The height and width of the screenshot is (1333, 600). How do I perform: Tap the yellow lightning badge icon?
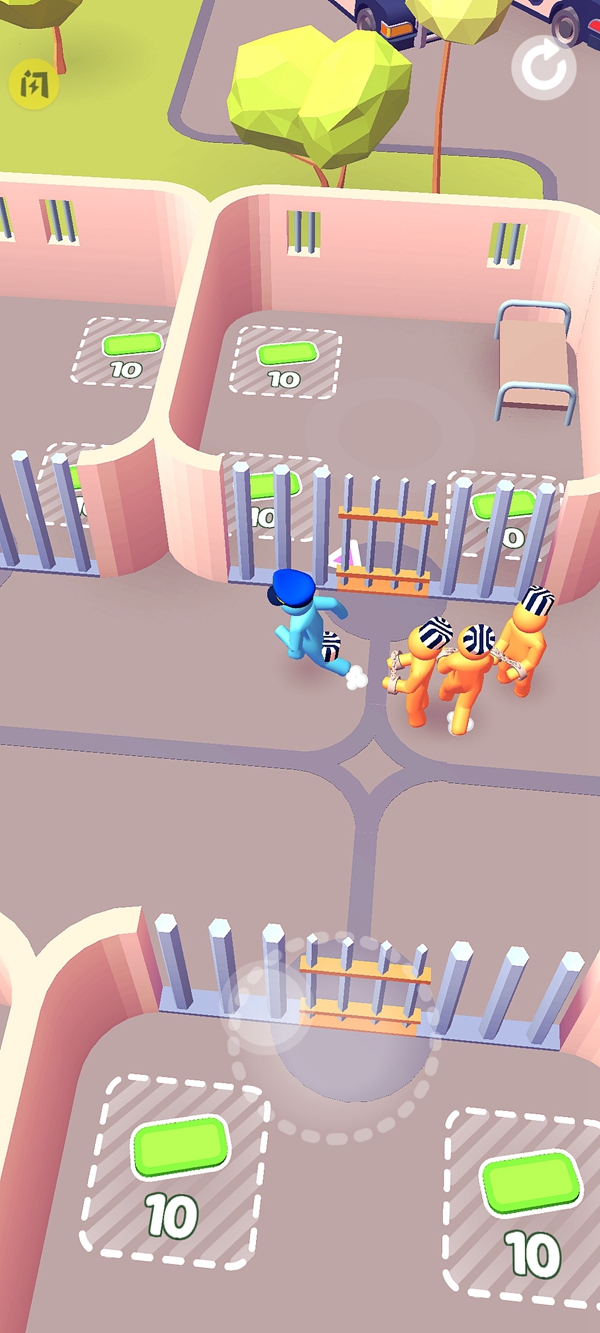point(34,86)
